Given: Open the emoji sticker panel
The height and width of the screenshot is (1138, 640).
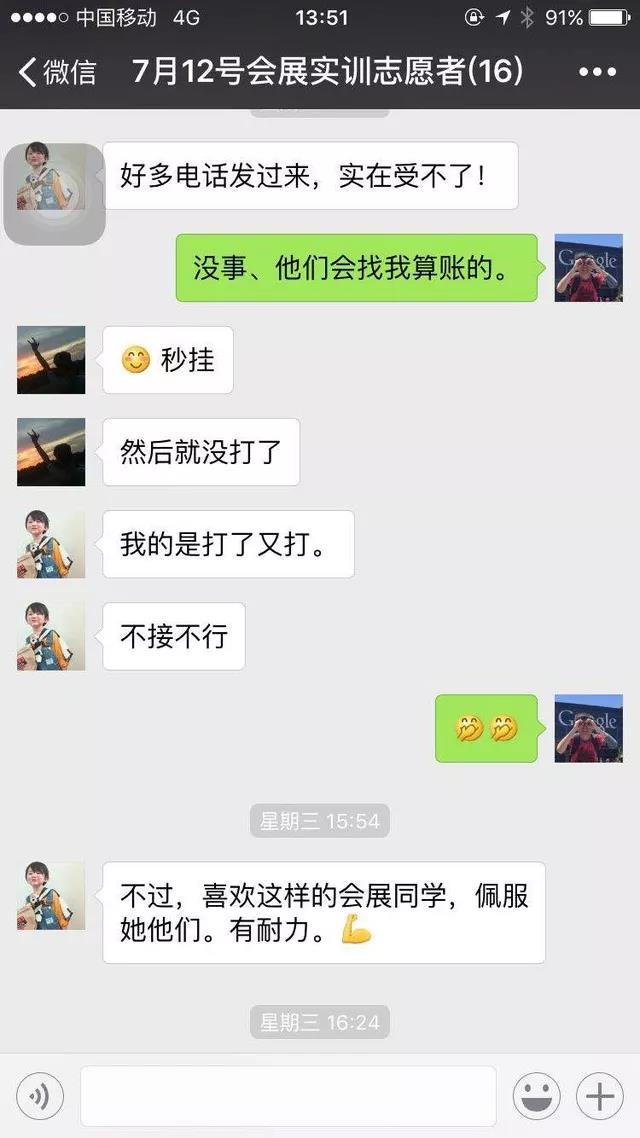Looking at the screenshot, I should point(537,1097).
